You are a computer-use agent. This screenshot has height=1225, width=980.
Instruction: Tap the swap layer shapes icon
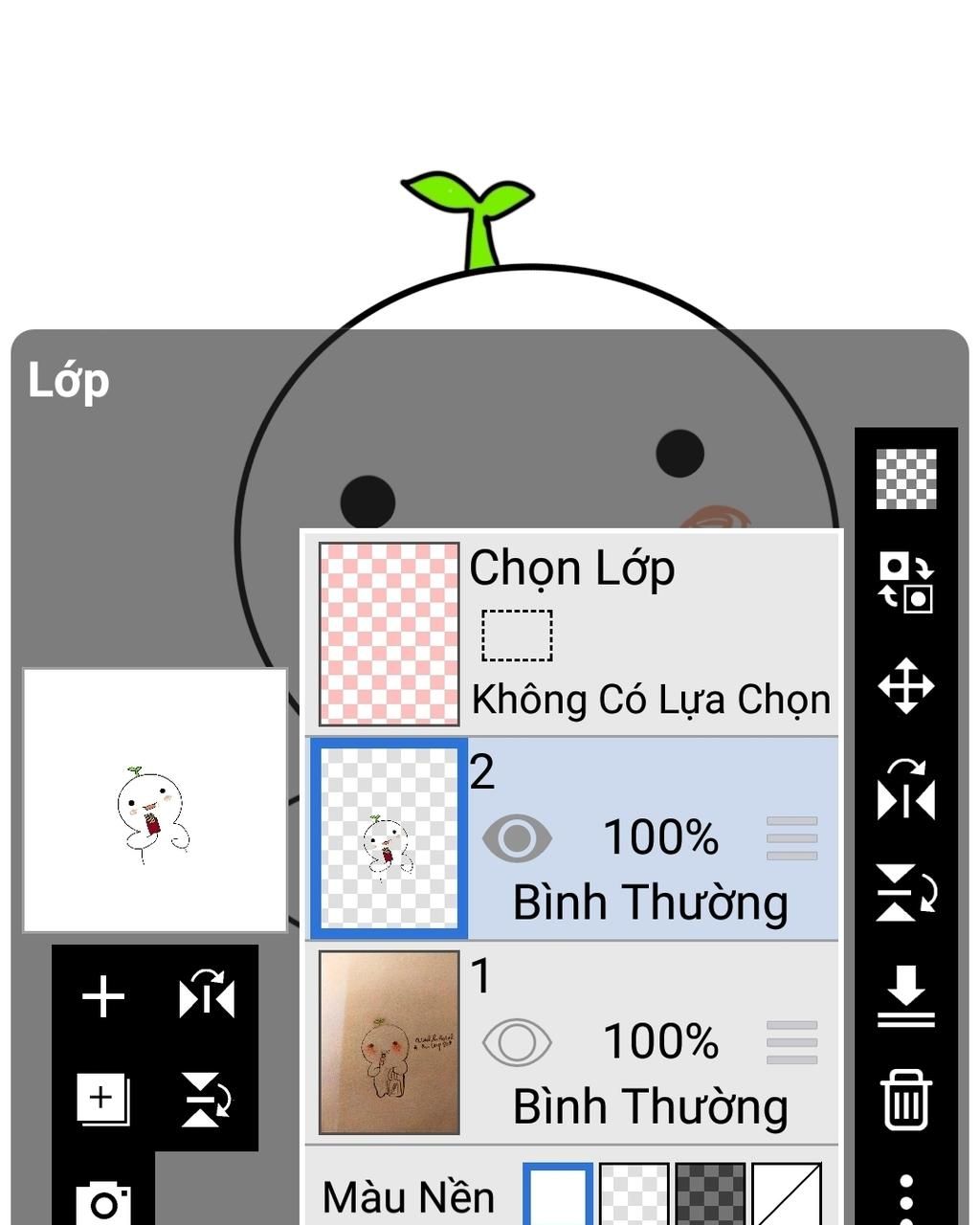(x=905, y=582)
